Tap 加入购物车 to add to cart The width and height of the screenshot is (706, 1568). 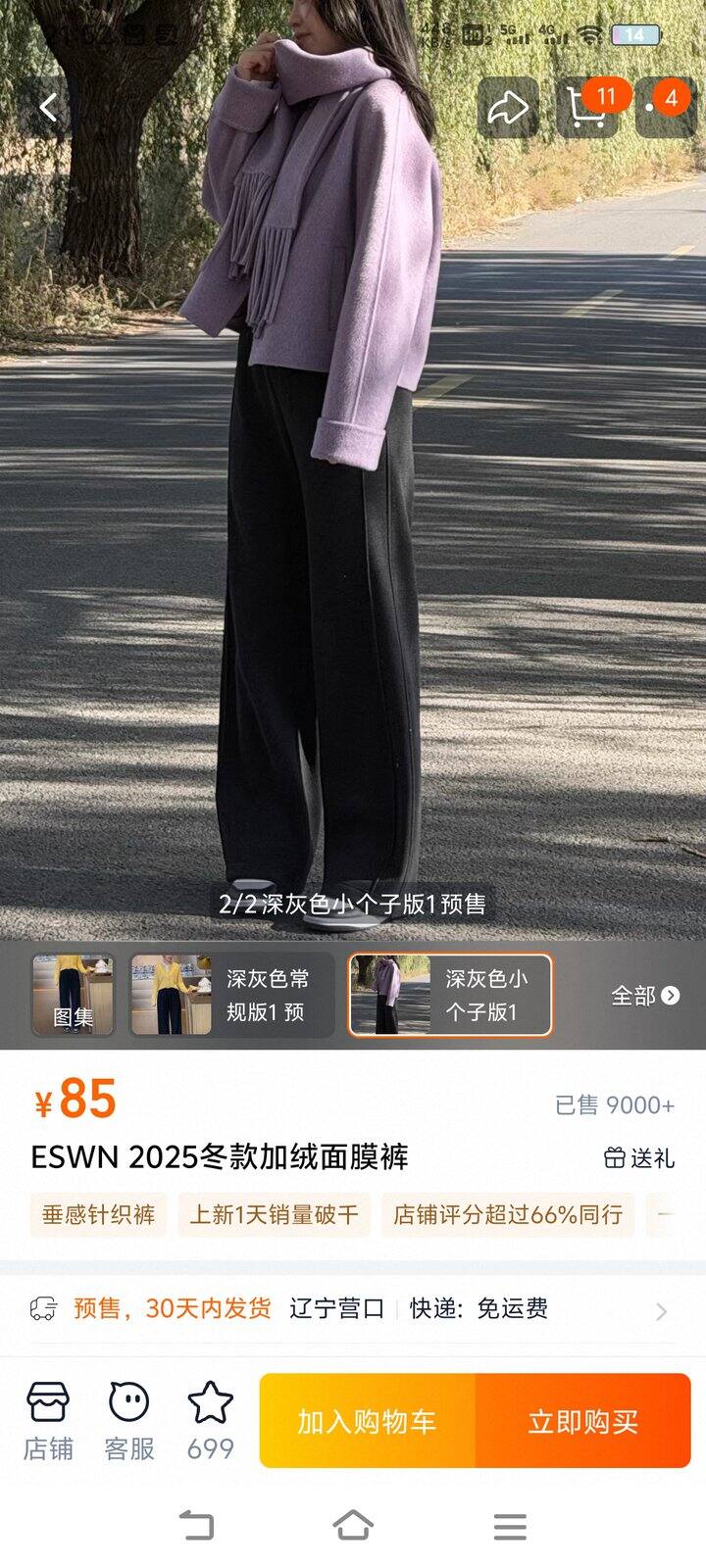(x=368, y=1421)
